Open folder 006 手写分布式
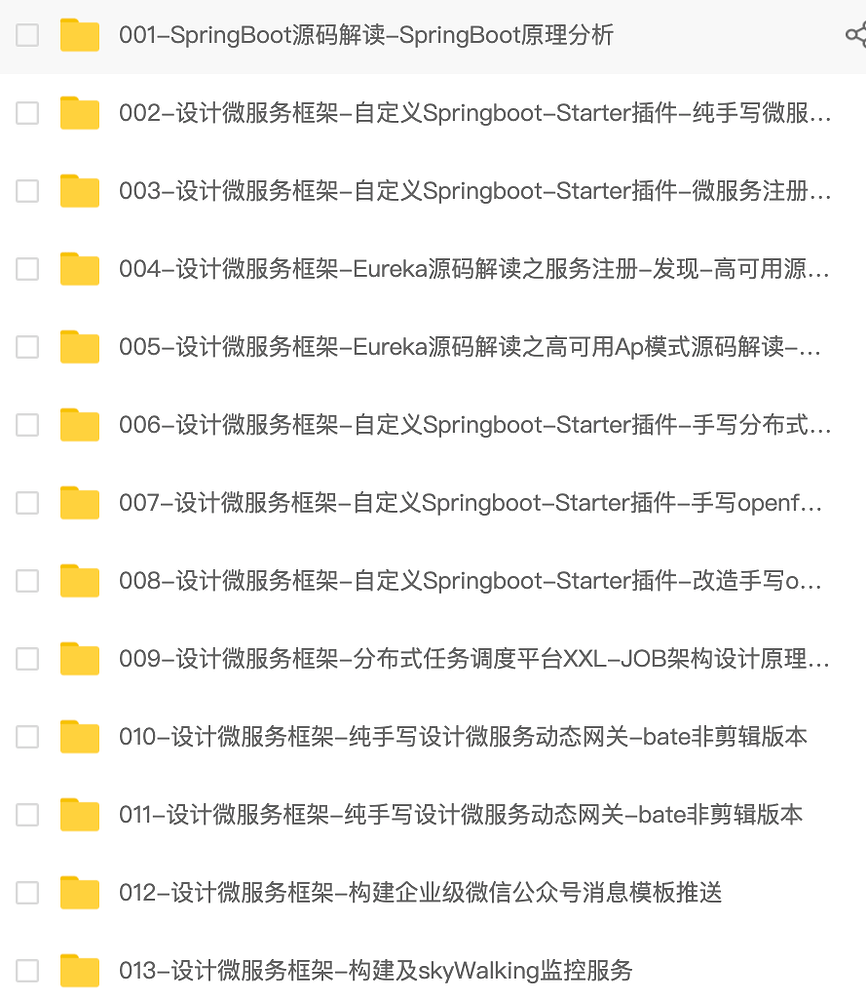The image size is (866, 1000). coord(474,425)
